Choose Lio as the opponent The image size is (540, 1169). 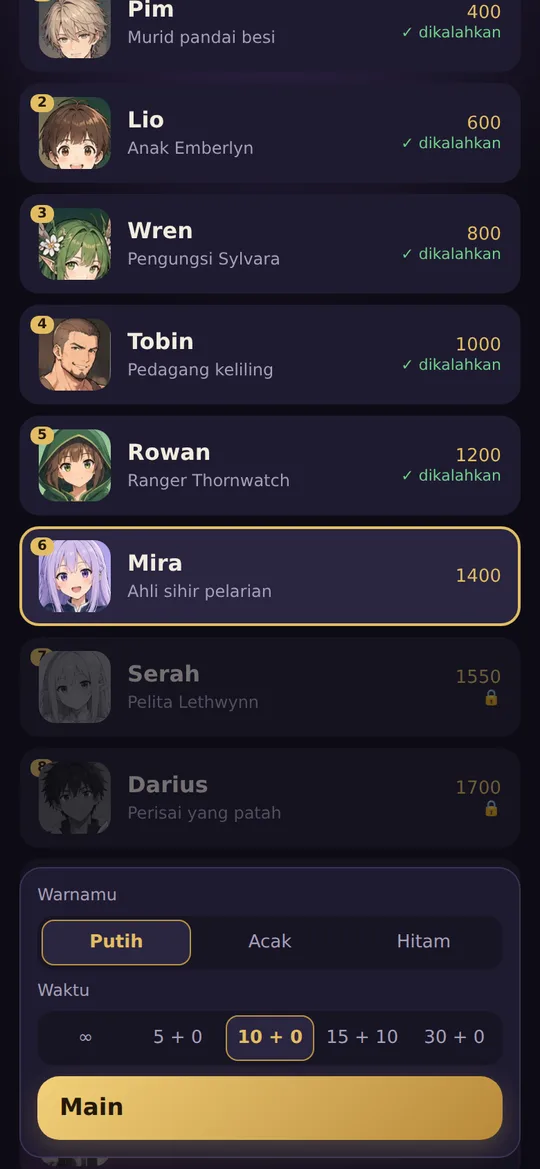pyautogui.click(x=269, y=133)
